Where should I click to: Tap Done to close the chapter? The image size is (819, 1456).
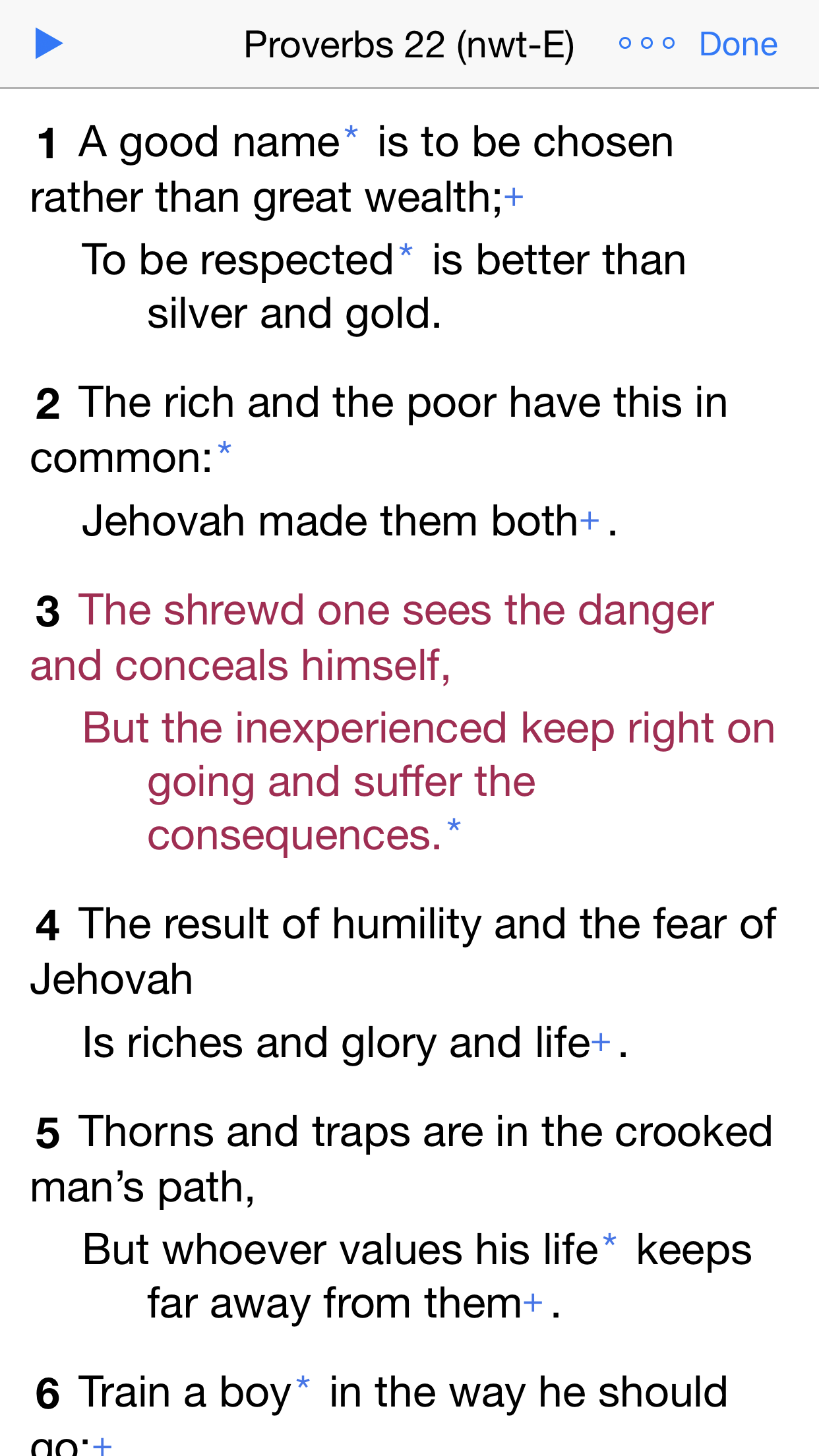tap(738, 44)
